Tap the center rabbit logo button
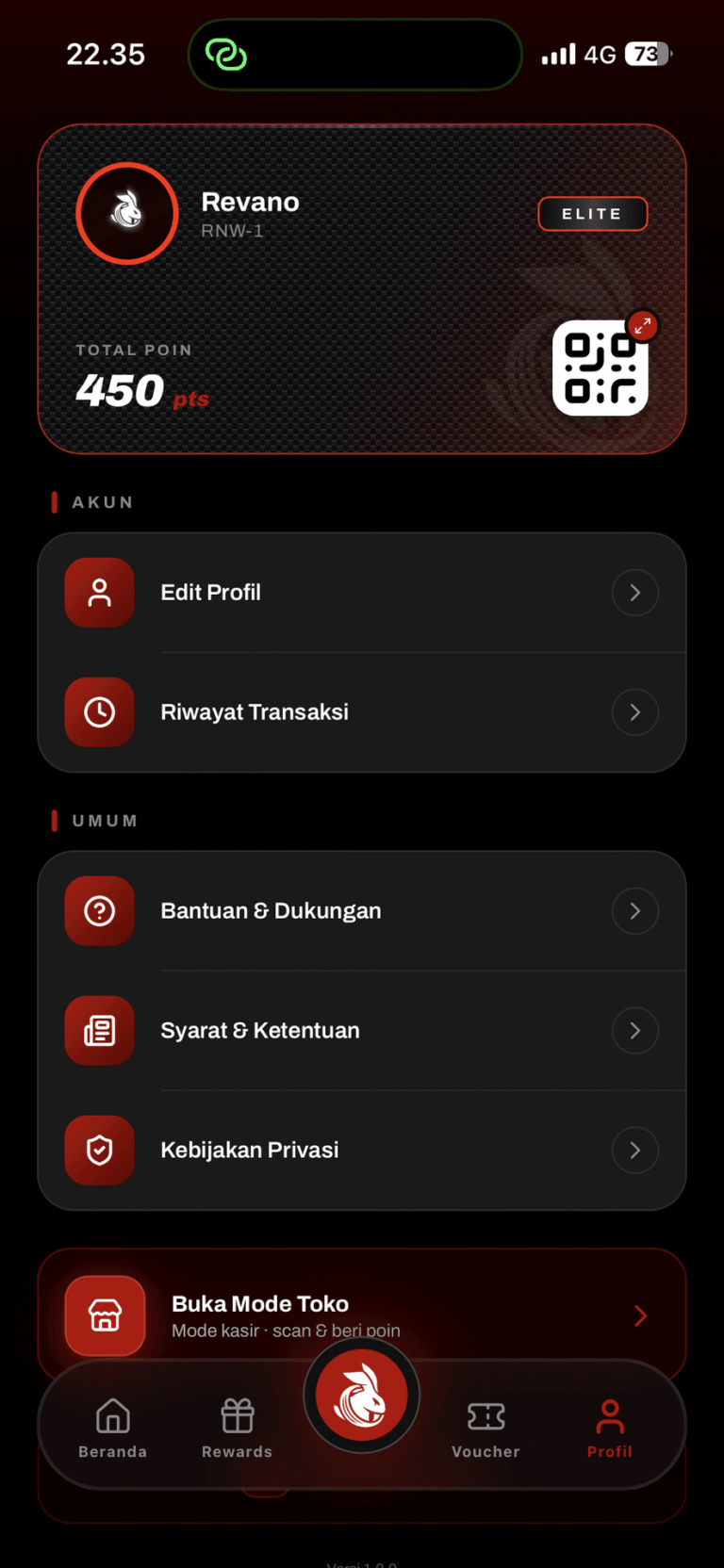The width and height of the screenshot is (724, 1568). [362, 1396]
